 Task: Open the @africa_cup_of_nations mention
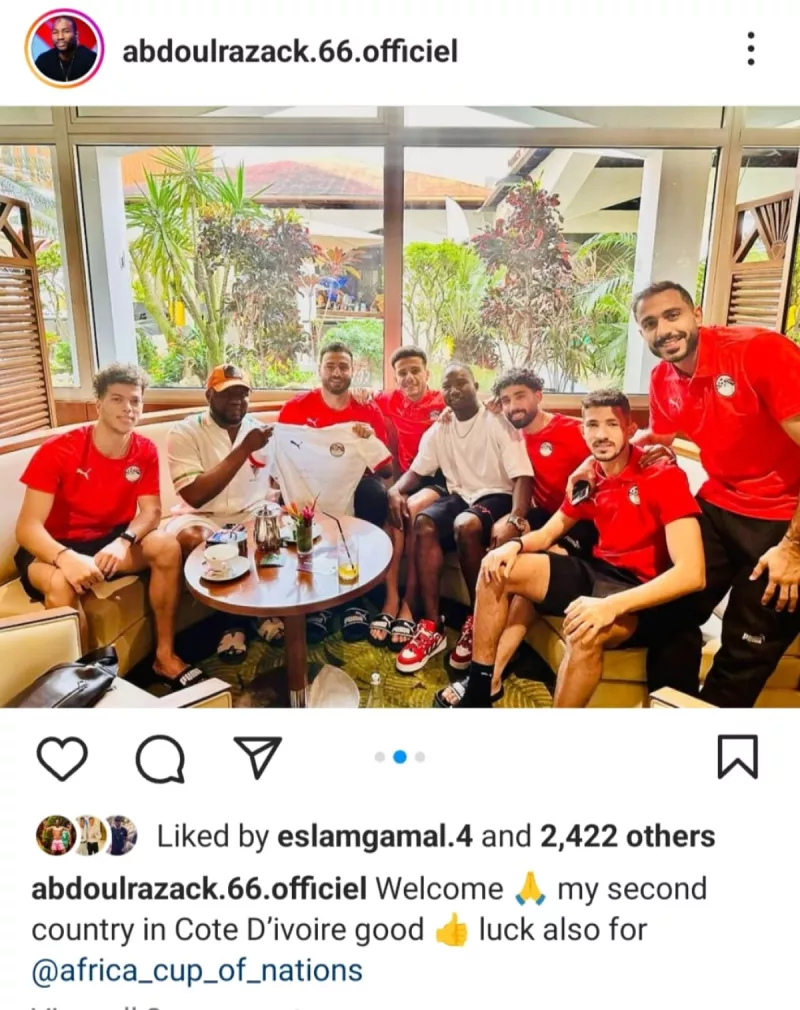tap(197, 970)
